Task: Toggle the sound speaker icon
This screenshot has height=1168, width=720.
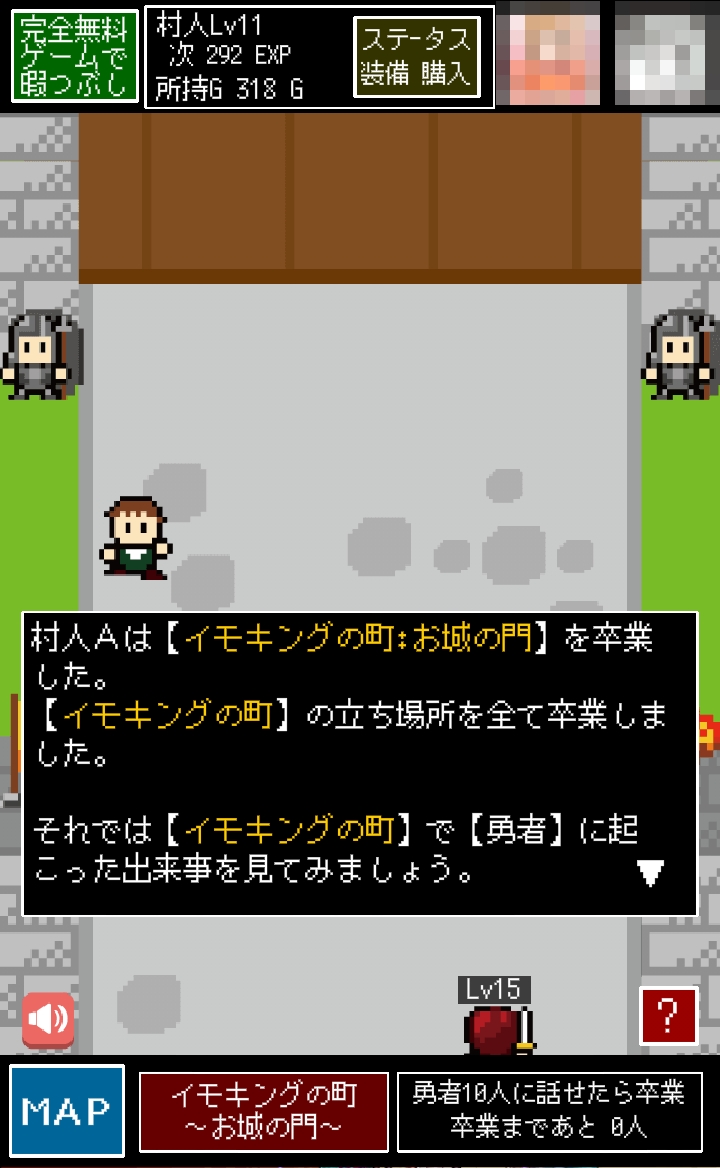Action: pos(48,1019)
